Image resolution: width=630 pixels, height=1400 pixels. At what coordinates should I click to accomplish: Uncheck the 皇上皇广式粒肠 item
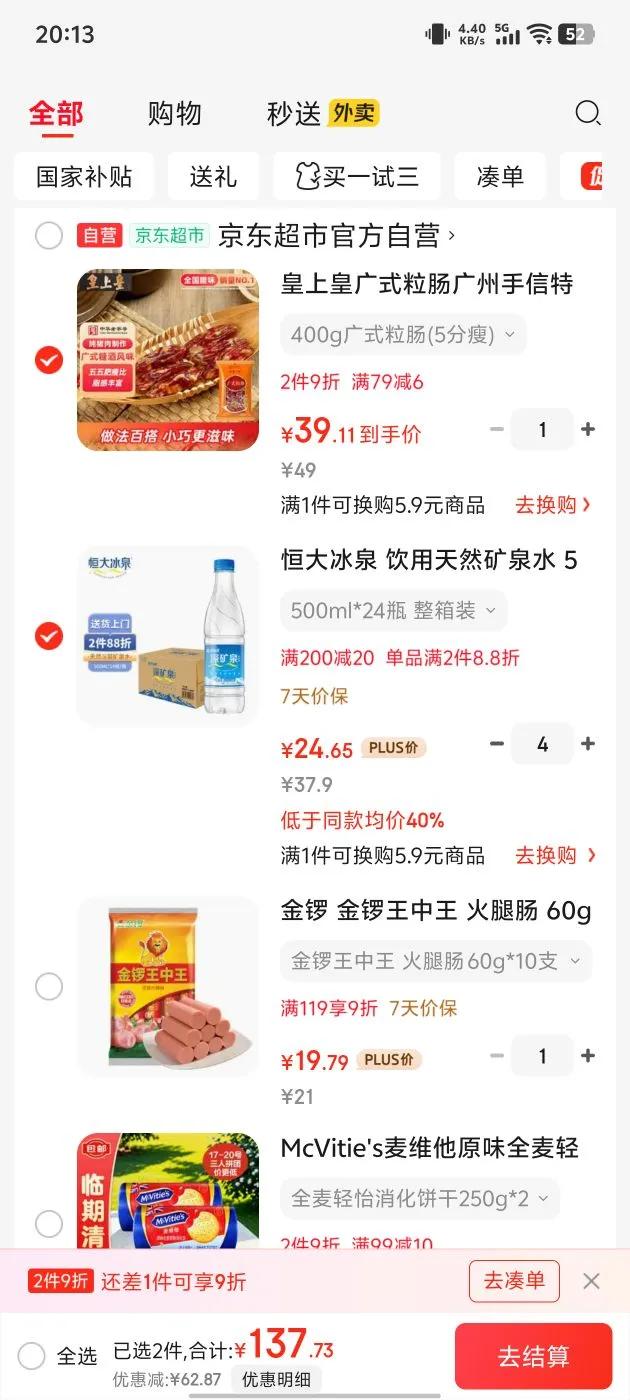[x=49, y=360]
